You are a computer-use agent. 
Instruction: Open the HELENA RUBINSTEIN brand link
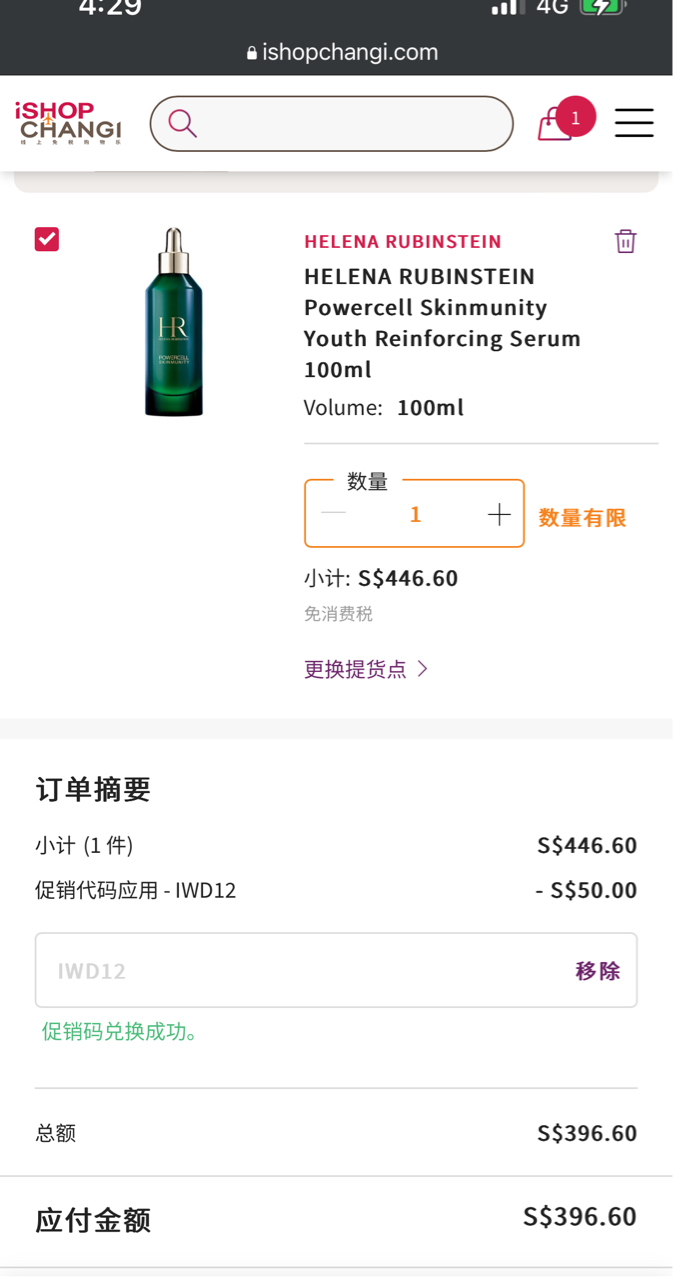coord(403,242)
